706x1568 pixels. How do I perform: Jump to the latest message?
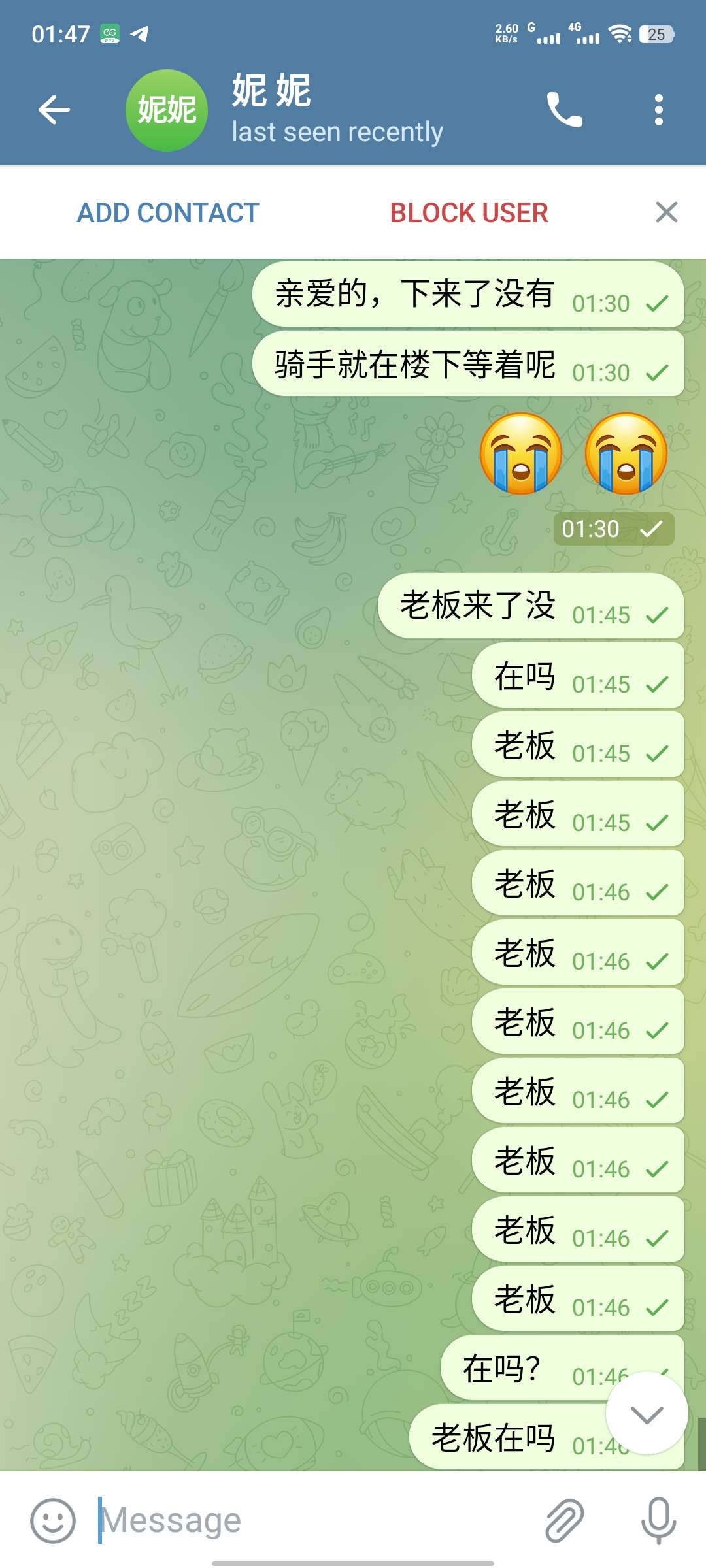coord(647,1414)
